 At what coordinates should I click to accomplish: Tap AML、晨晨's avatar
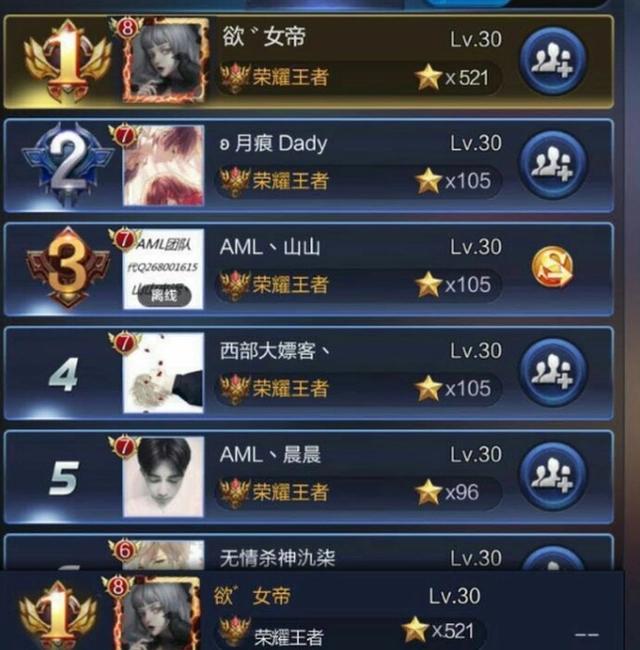(x=163, y=477)
